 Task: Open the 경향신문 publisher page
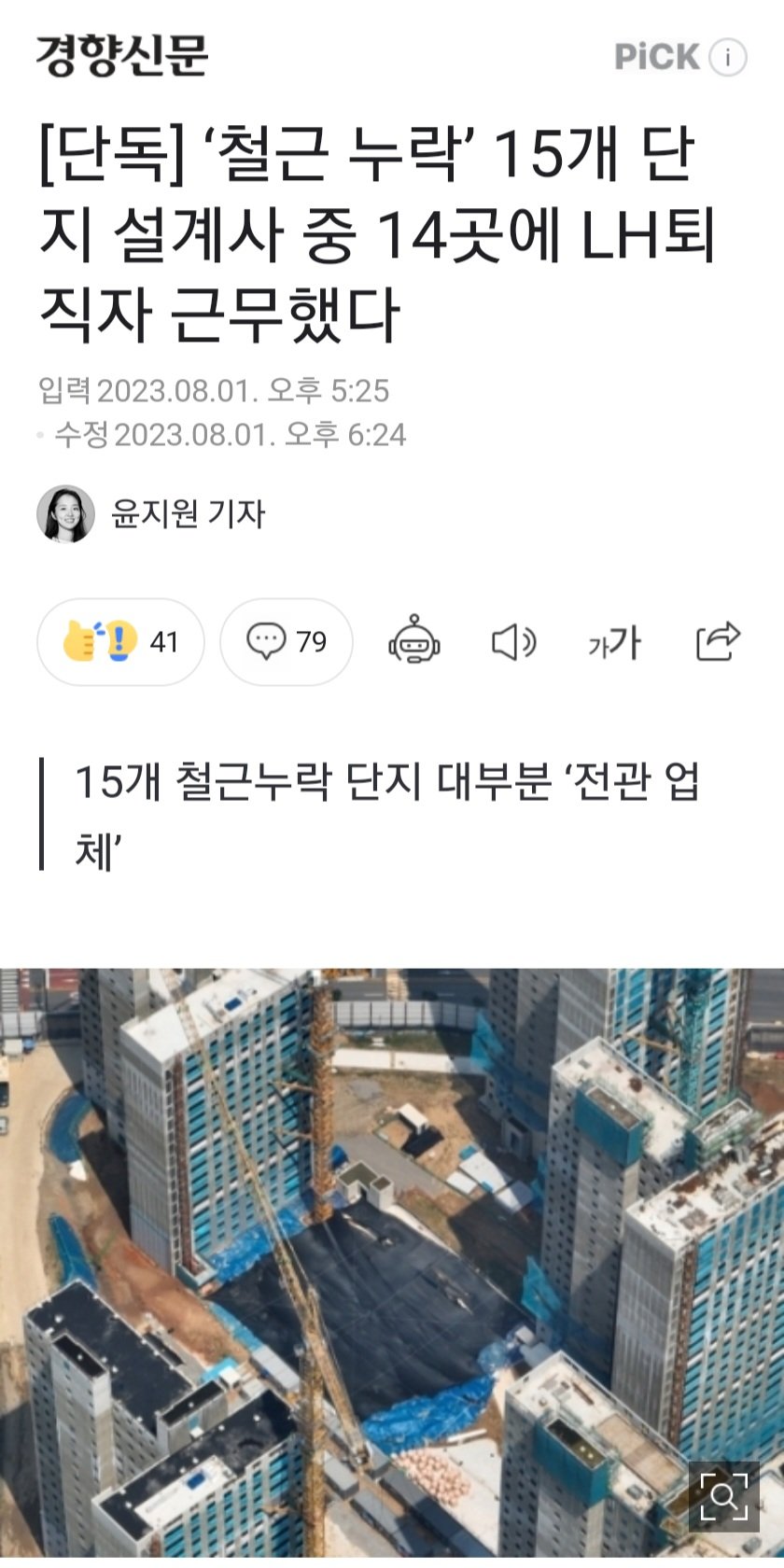(x=121, y=56)
